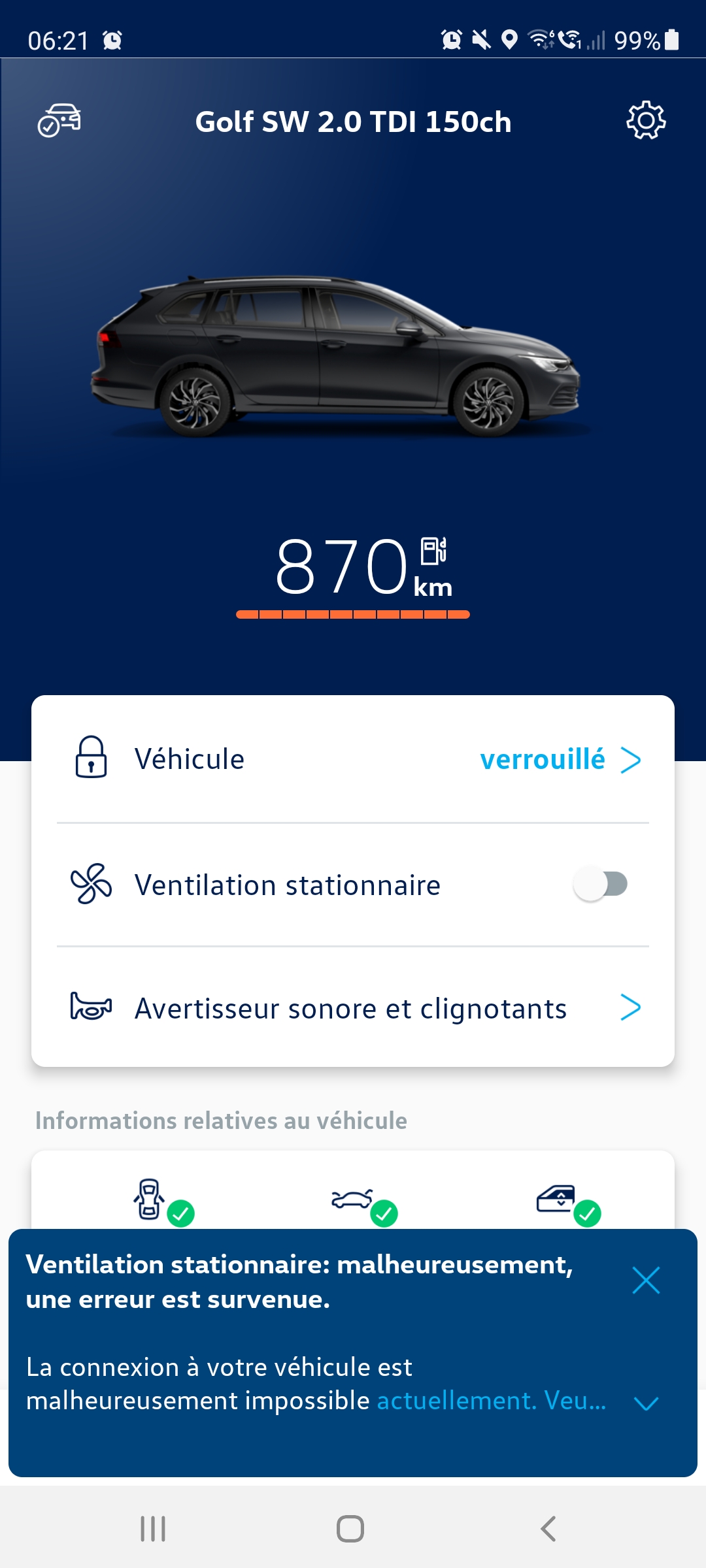Go back with the system back button
This screenshot has height=1568, width=706.
pyautogui.click(x=548, y=1529)
